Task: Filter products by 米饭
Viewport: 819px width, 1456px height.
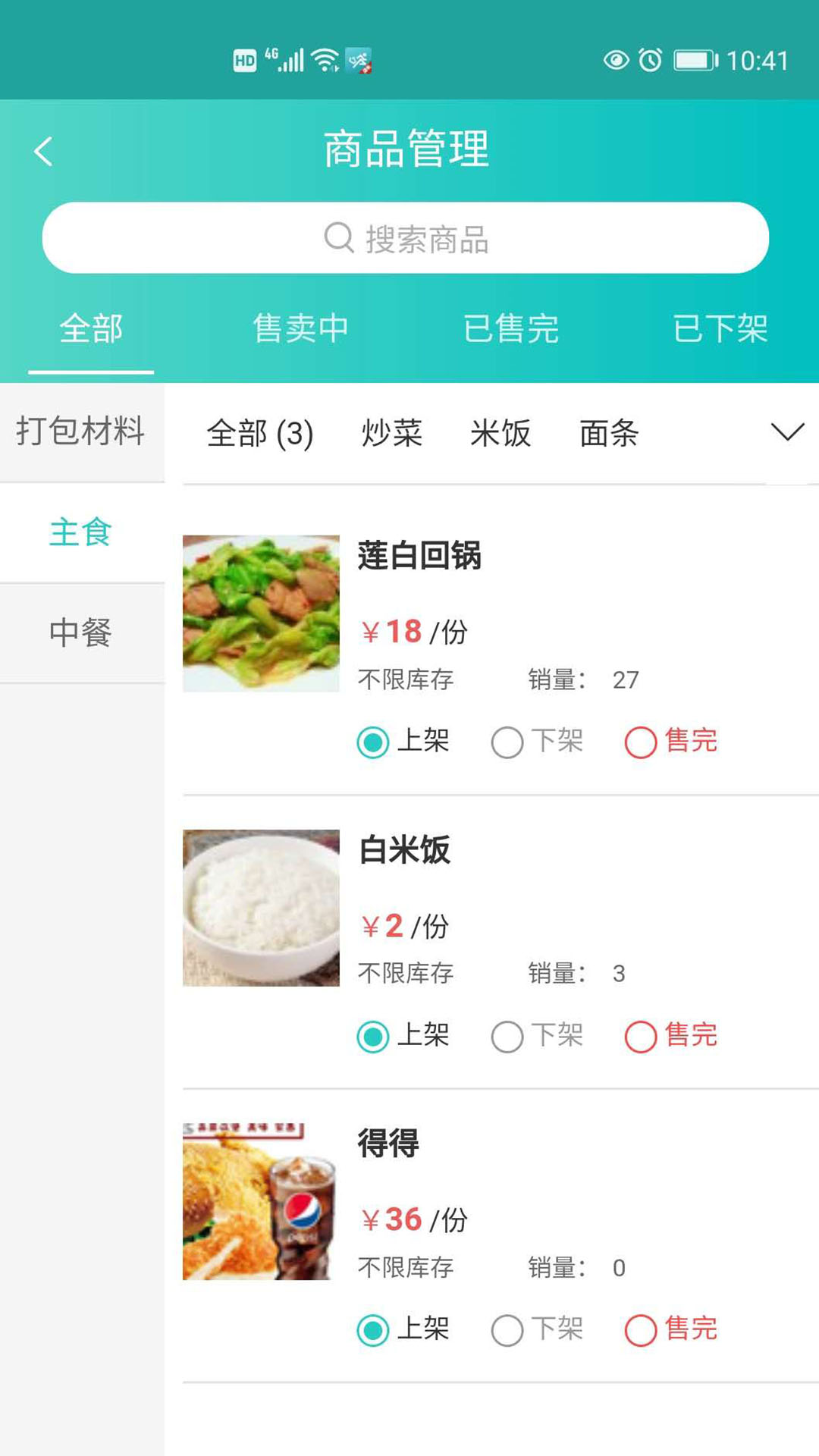Action: tap(499, 432)
